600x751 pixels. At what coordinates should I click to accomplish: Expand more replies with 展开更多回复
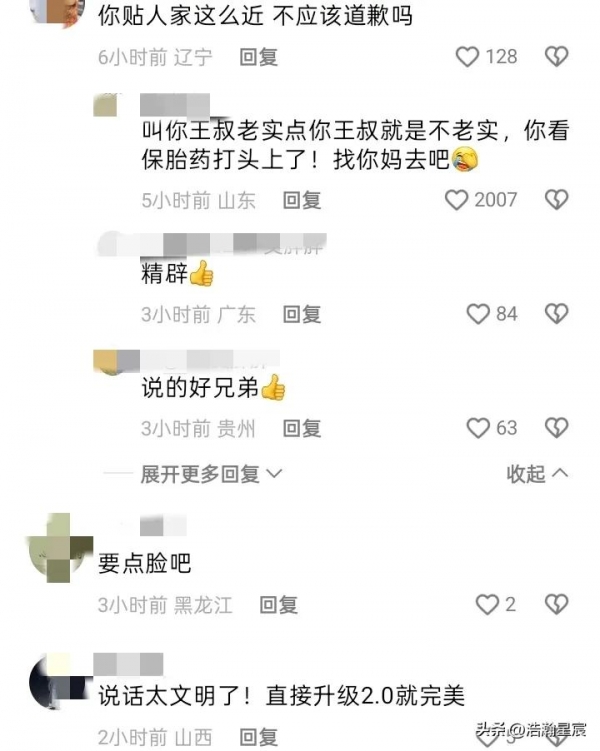pyautogui.click(x=210, y=473)
